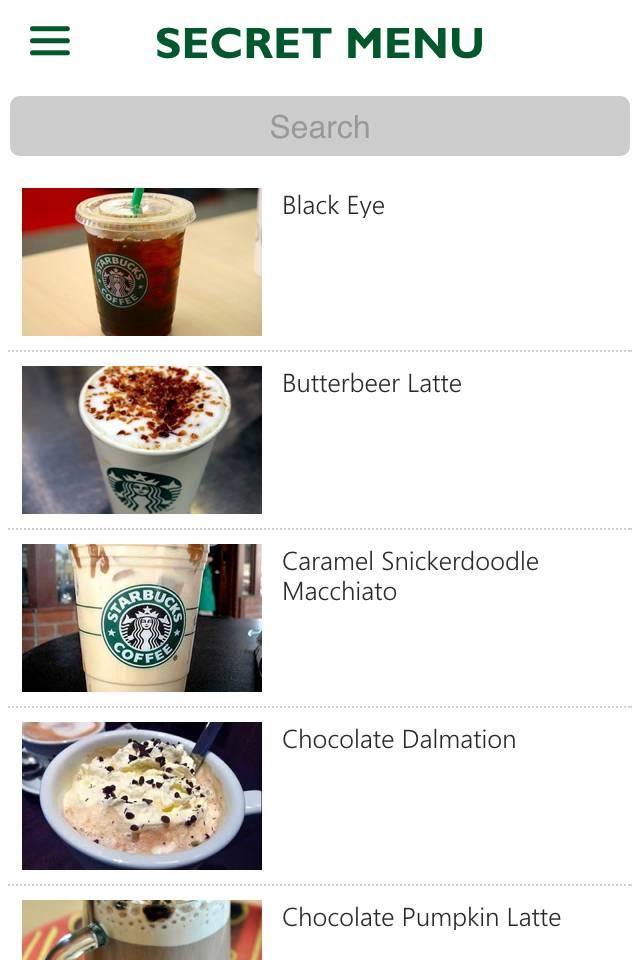Screen dimensions: 640x960
Task: View the Butterbeer Latte recipe
Action: coord(320,440)
